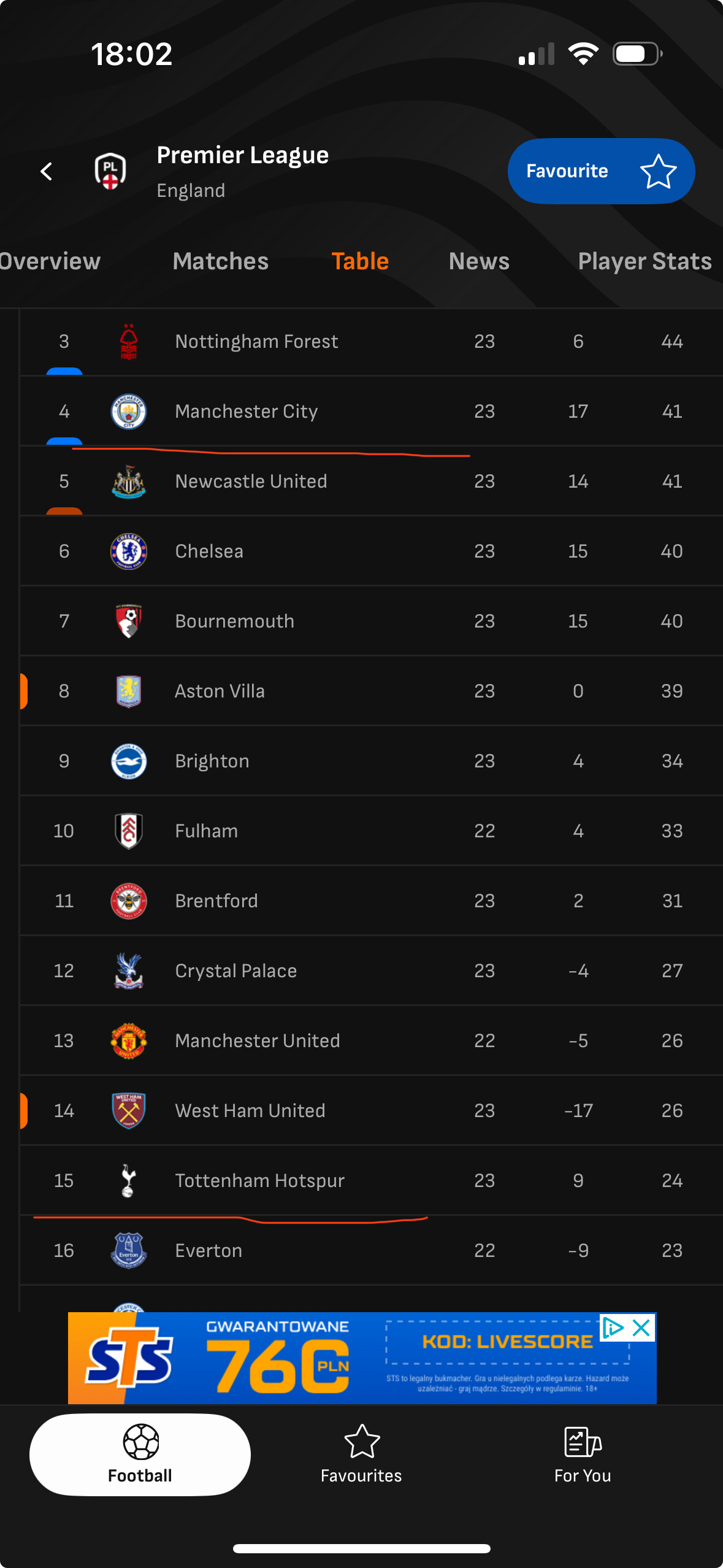Open the Player Stats tab

(x=645, y=261)
